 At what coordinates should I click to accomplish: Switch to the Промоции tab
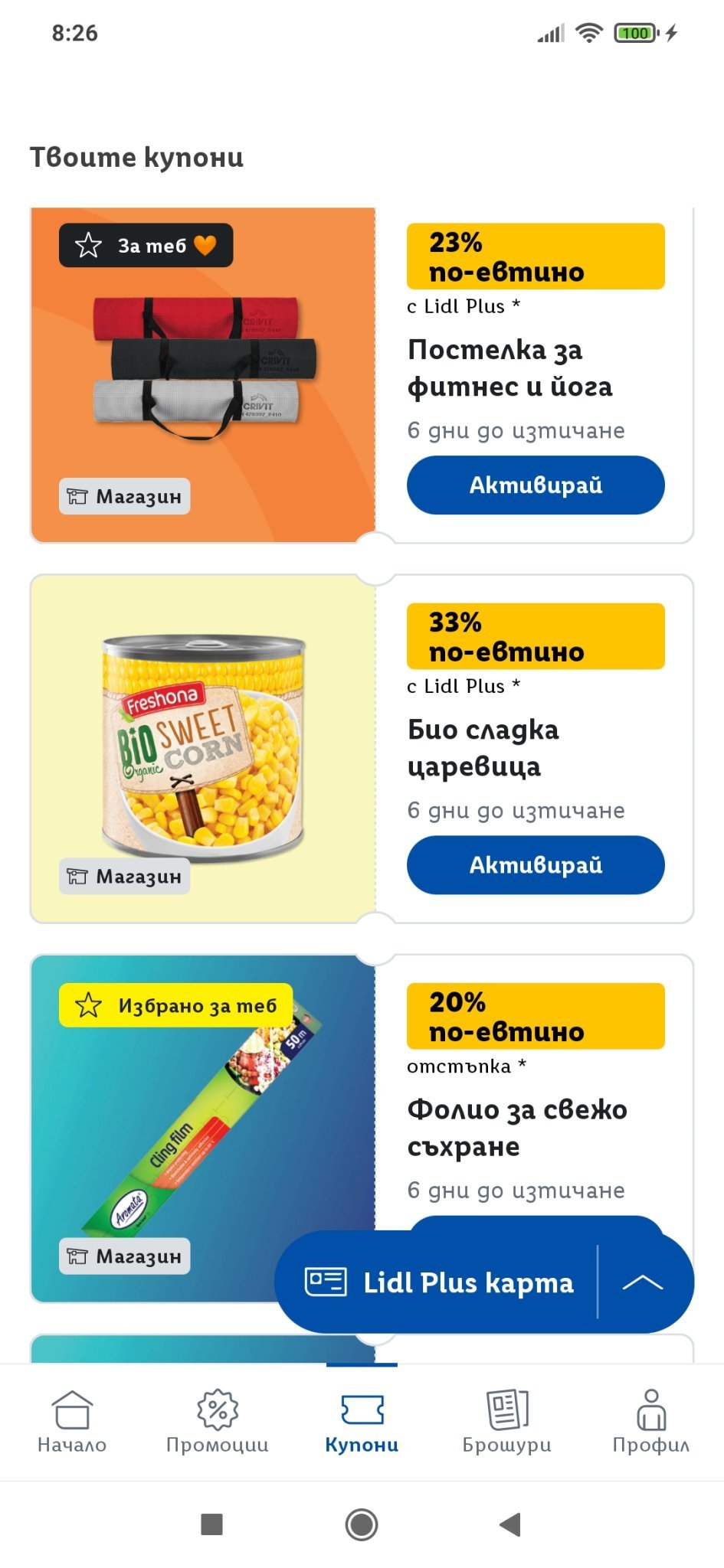[217, 1422]
